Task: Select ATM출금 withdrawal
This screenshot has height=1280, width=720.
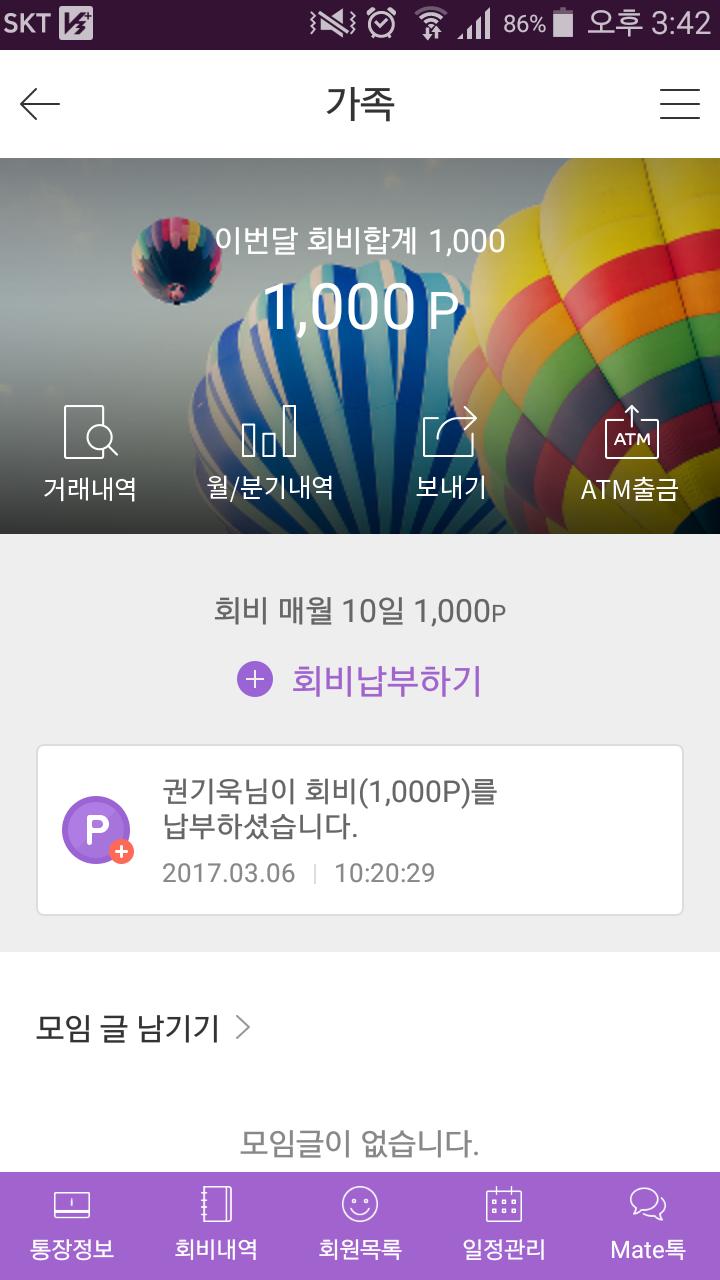Action: click(630, 453)
